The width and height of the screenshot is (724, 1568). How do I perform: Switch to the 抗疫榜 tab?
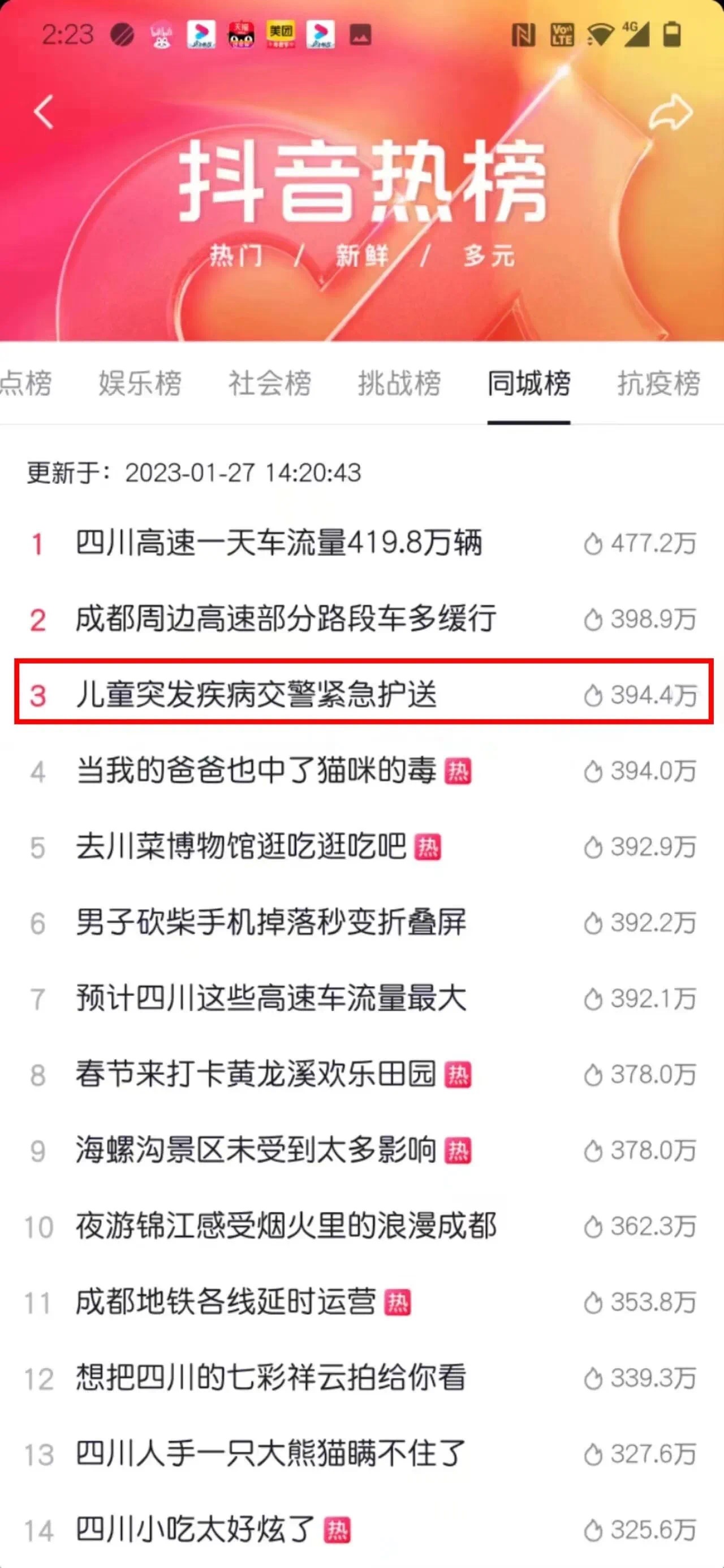(x=658, y=383)
